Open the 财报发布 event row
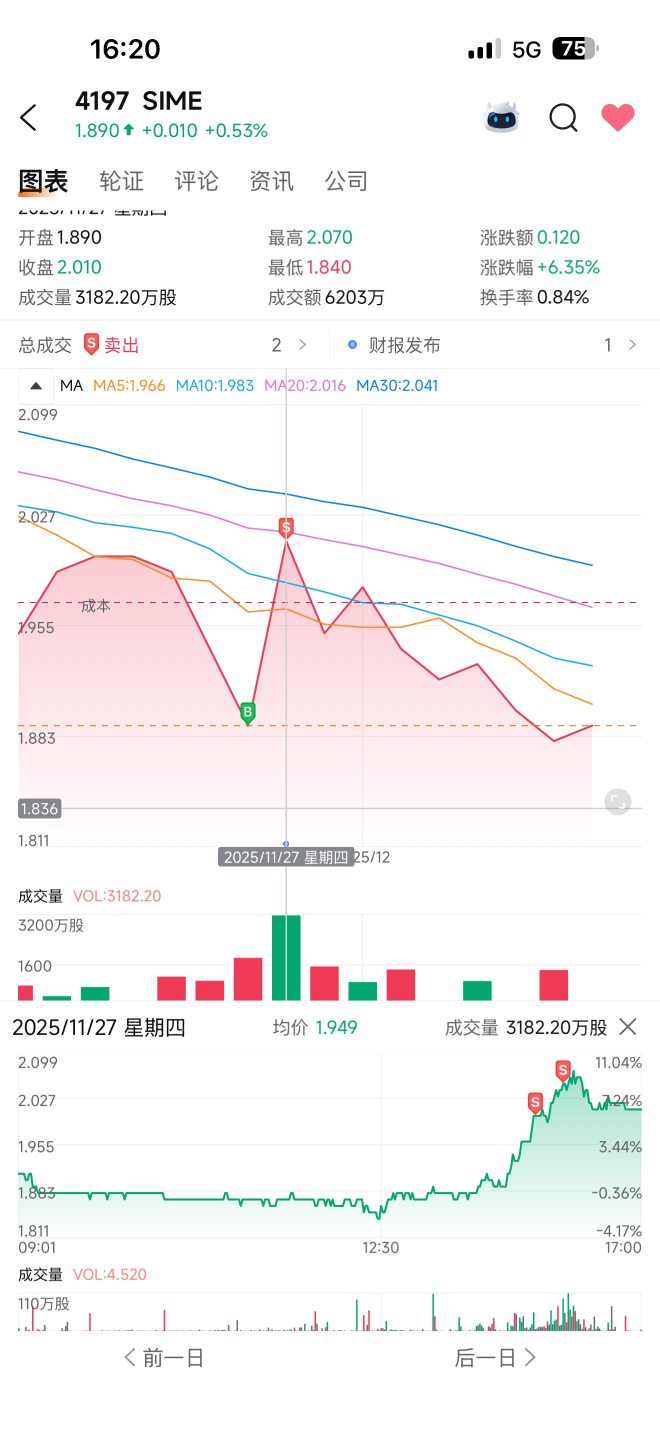 [x=493, y=345]
